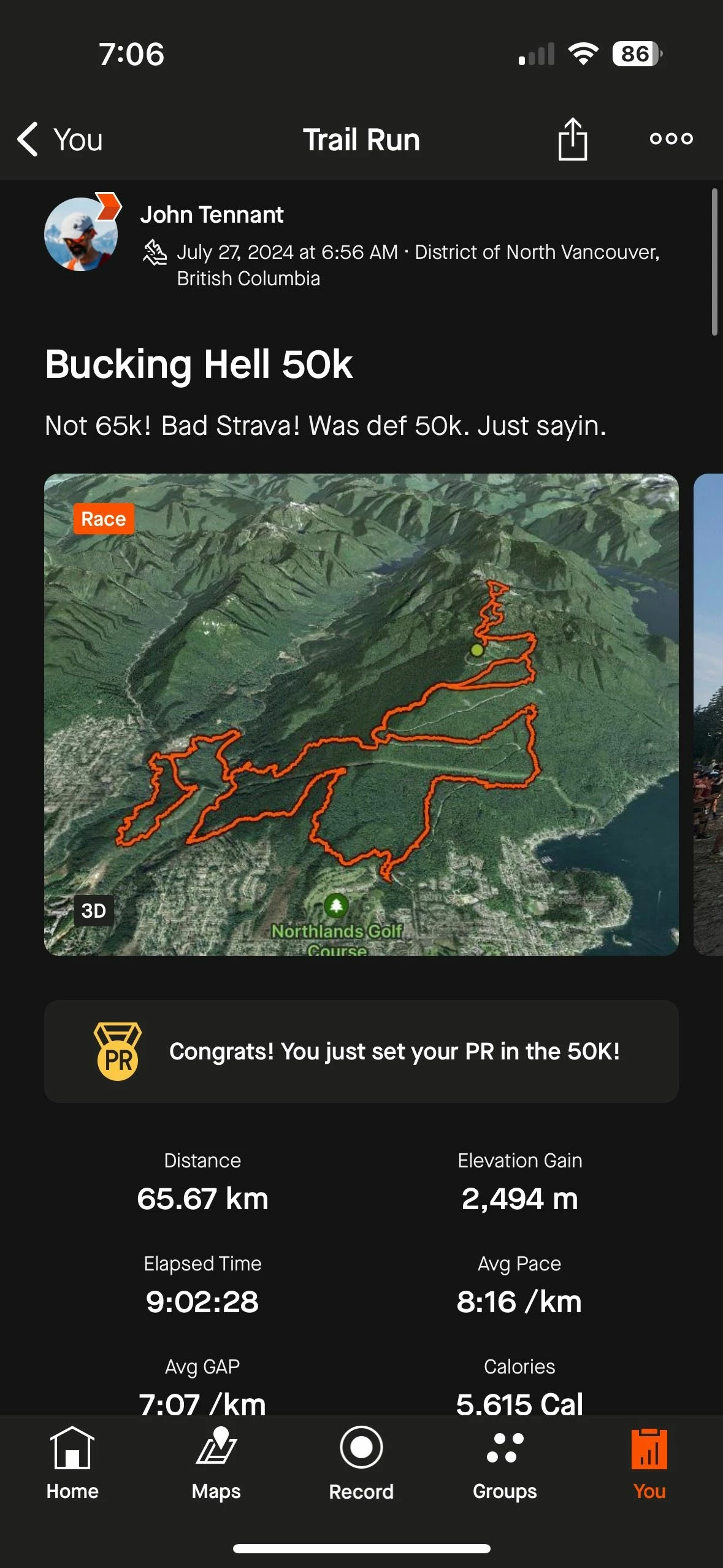The width and height of the screenshot is (723, 1568).
Task: Open the Record tab
Action: [361, 1462]
